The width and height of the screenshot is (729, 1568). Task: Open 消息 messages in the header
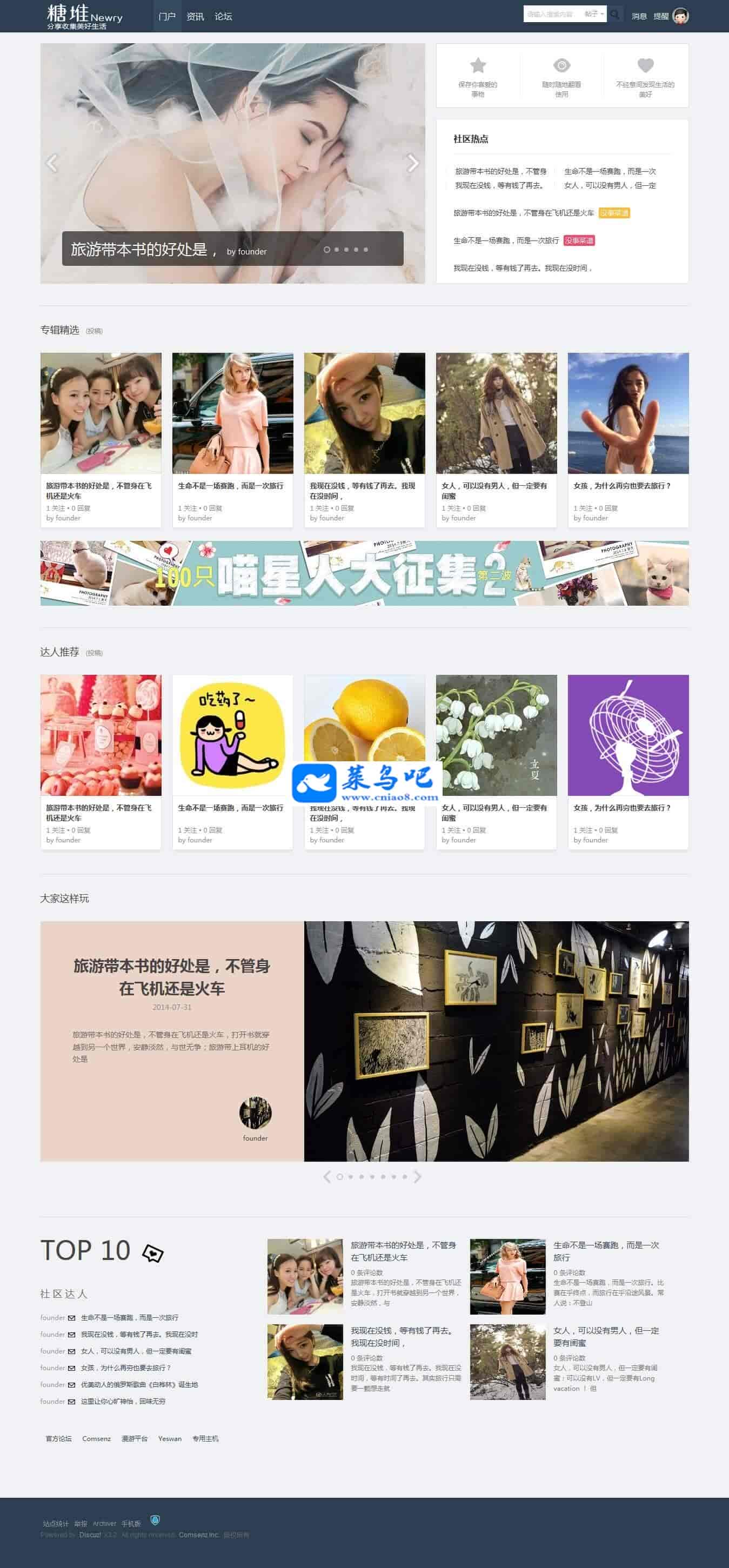click(639, 16)
